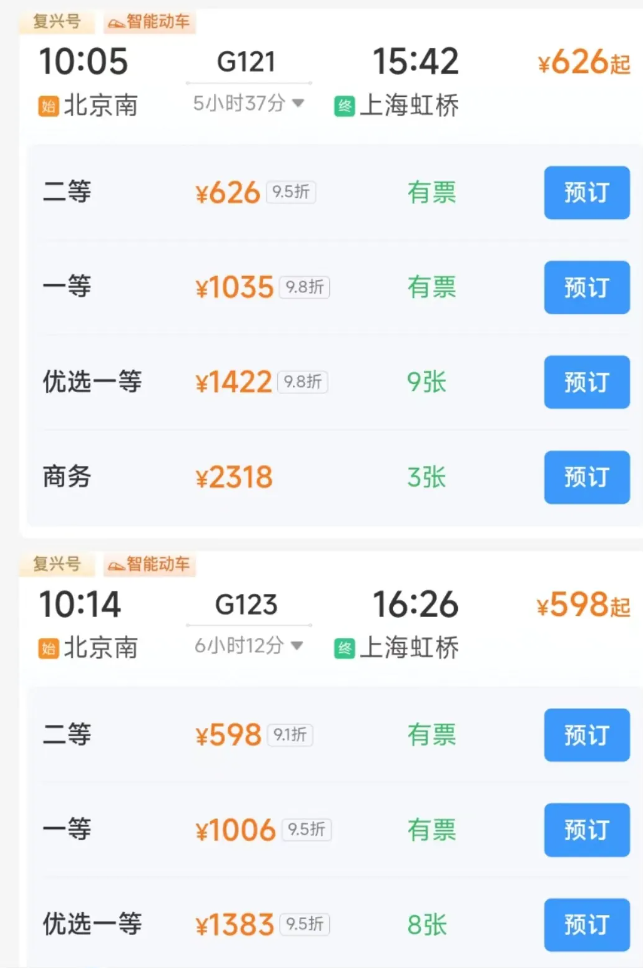The image size is (643, 968).
Task: Expand G121 5小时37分 stop details
Action: click(x=249, y=103)
